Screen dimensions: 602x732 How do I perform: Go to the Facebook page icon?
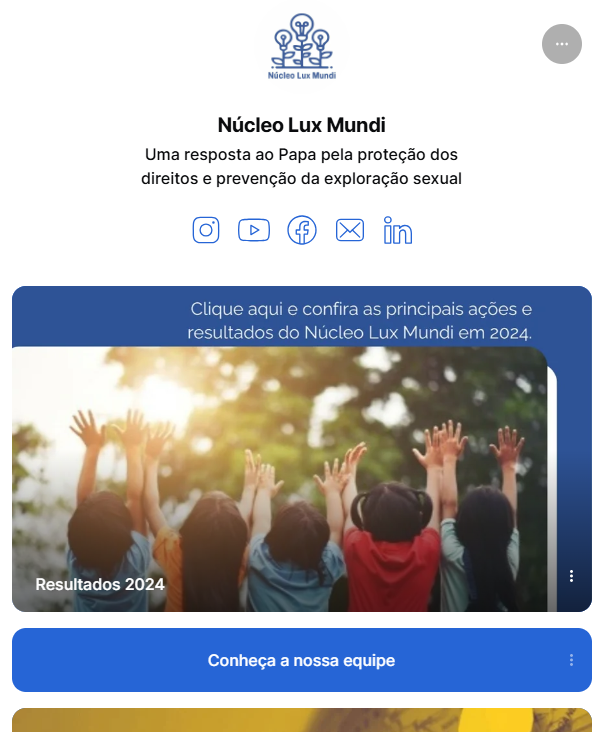302,230
